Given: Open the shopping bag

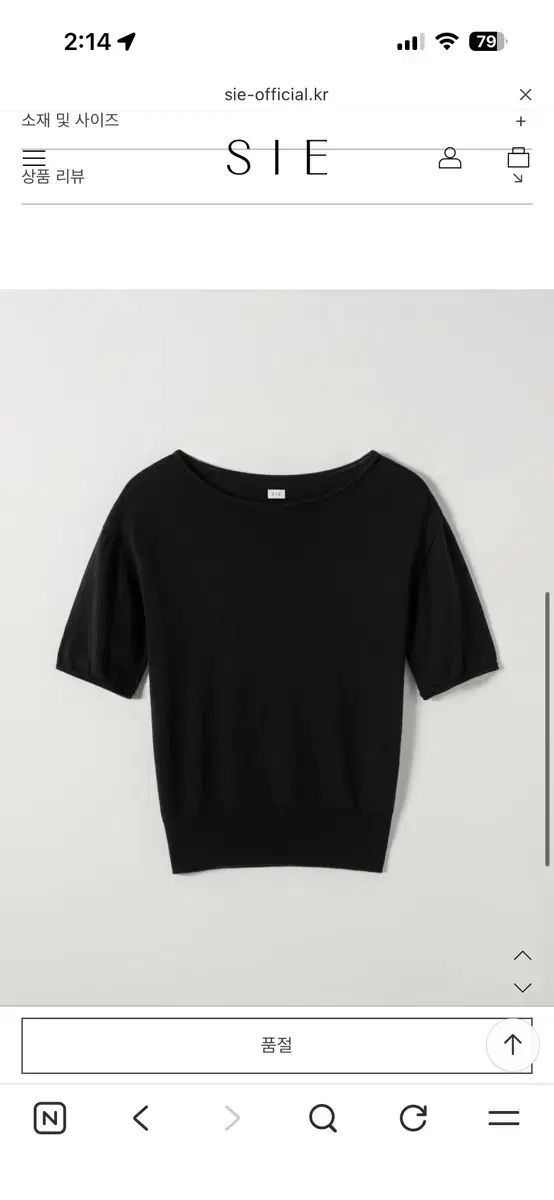Looking at the screenshot, I should [x=518, y=158].
